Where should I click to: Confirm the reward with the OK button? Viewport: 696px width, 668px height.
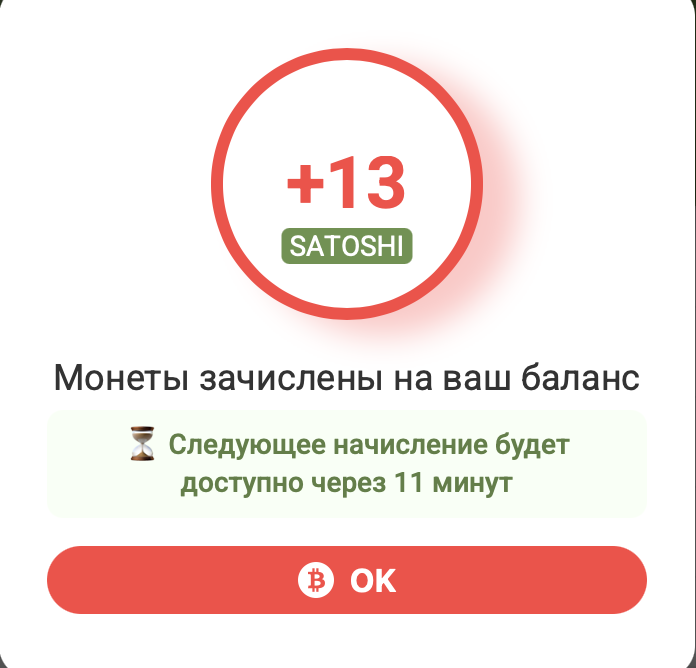click(x=347, y=580)
